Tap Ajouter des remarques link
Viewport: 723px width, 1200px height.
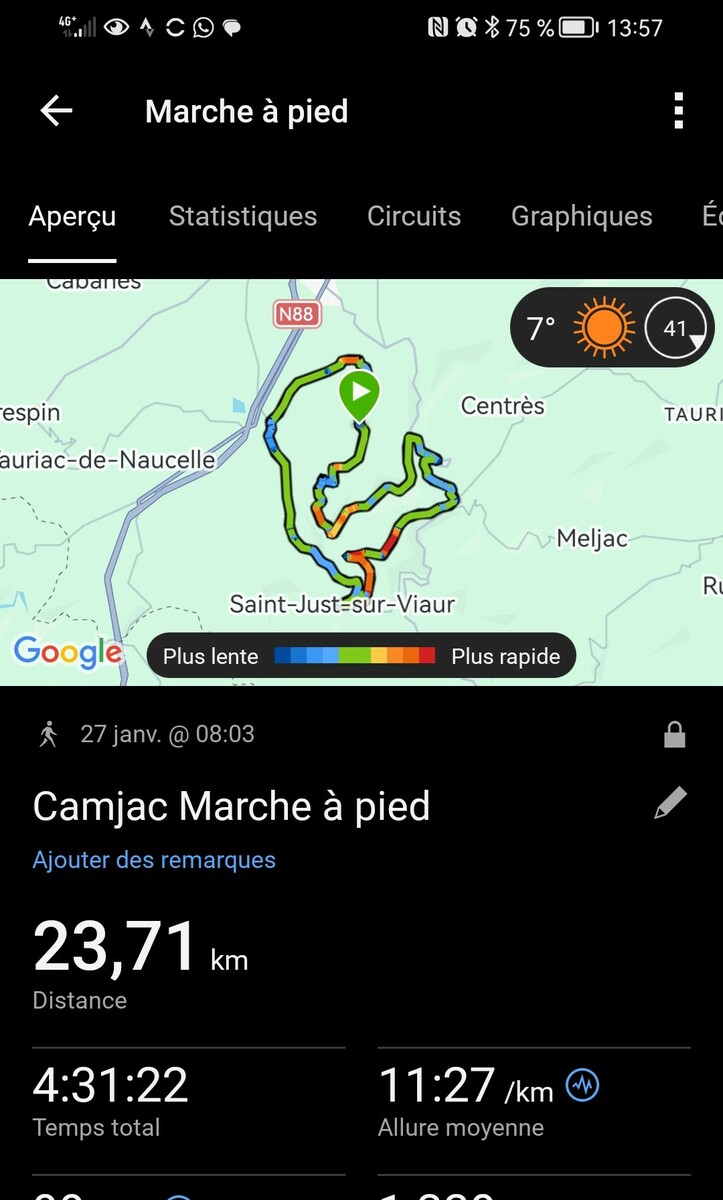[x=154, y=860]
